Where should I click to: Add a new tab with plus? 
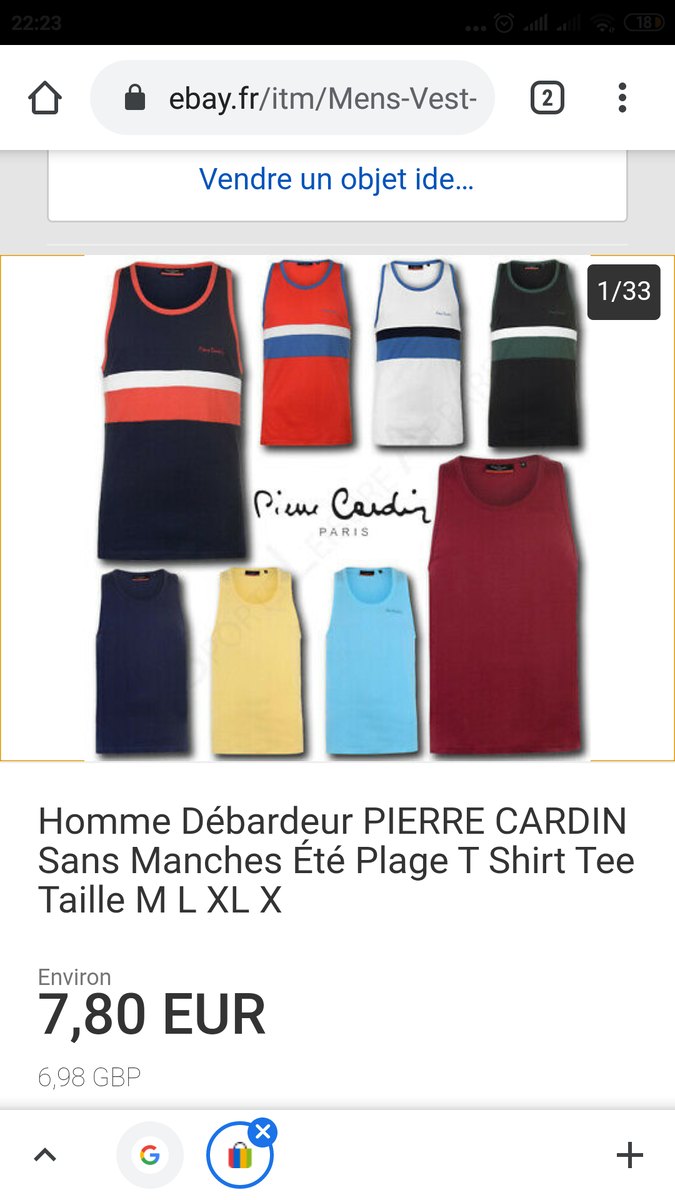[x=629, y=1155]
